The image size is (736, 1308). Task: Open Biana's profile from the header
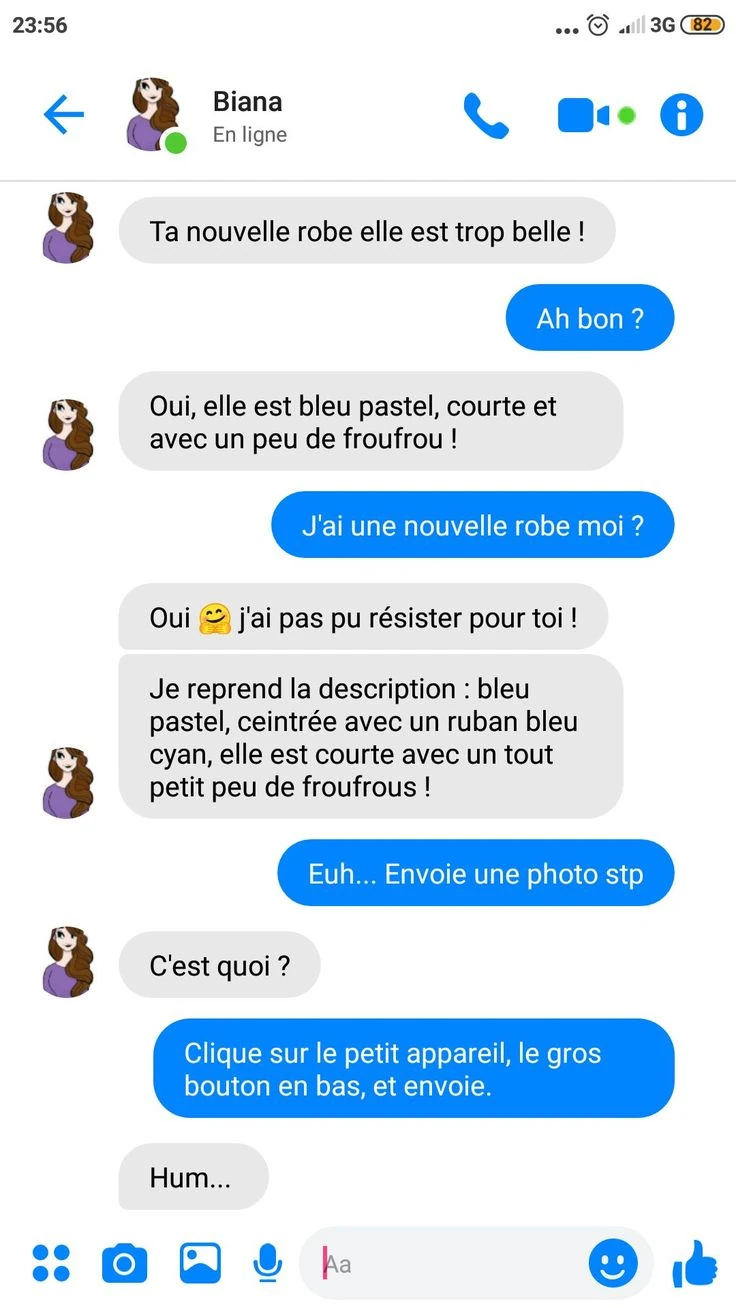click(x=248, y=116)
